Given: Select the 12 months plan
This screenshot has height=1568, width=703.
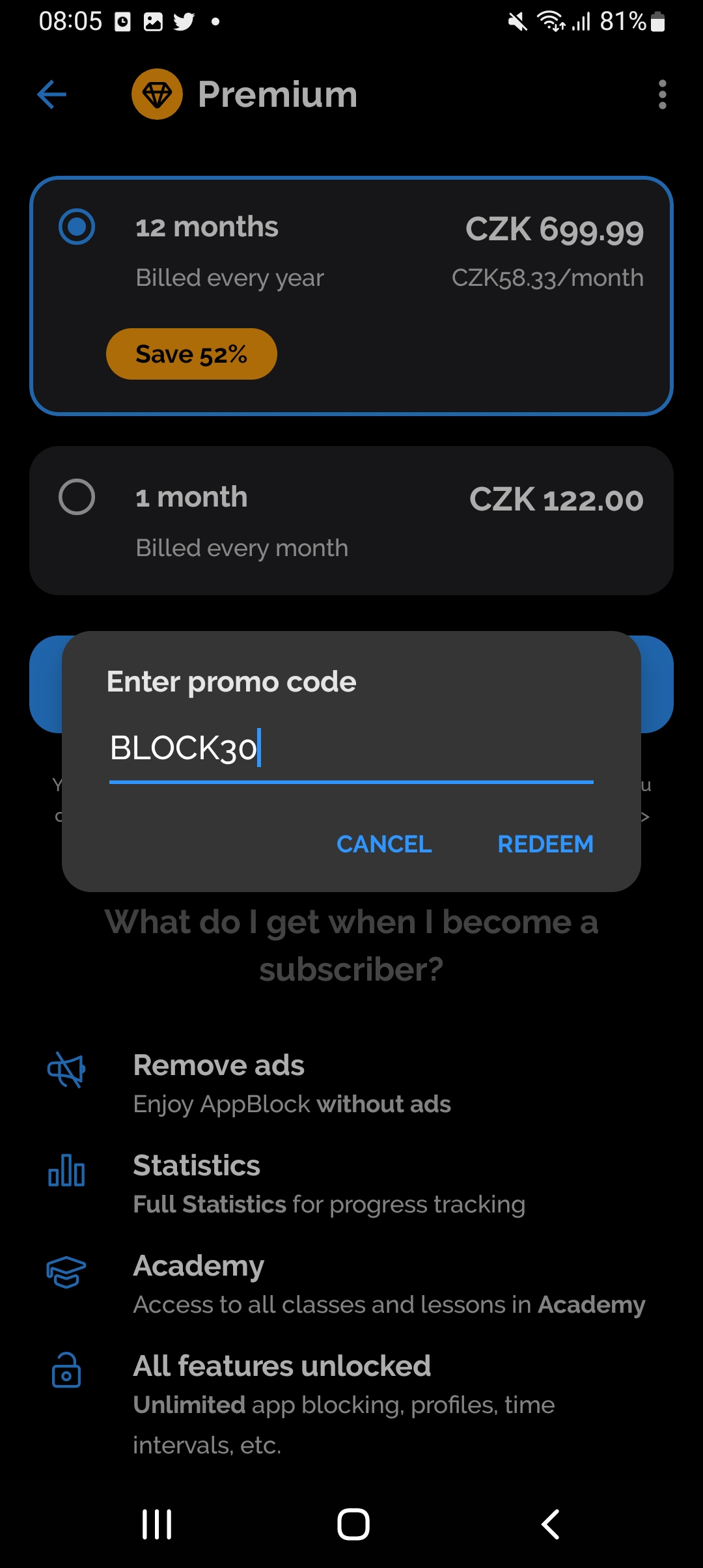Looking at the screenshot, I should click(351, 296).
